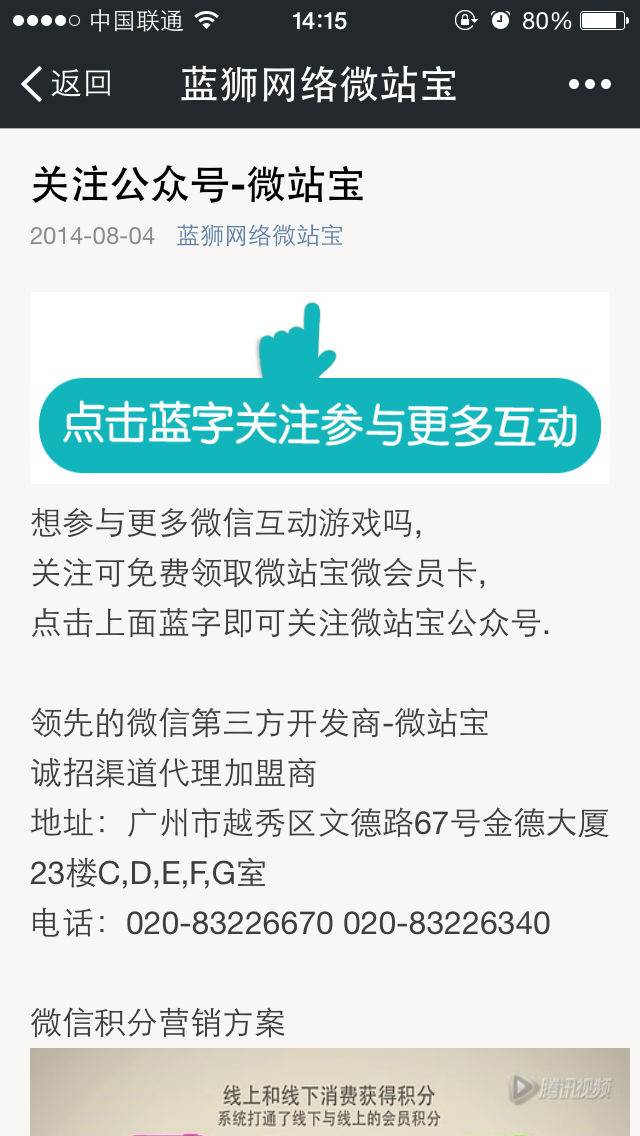Go back with the 返回 button
The height and width of the screenshot is (1136, 640).
[66, 84]
